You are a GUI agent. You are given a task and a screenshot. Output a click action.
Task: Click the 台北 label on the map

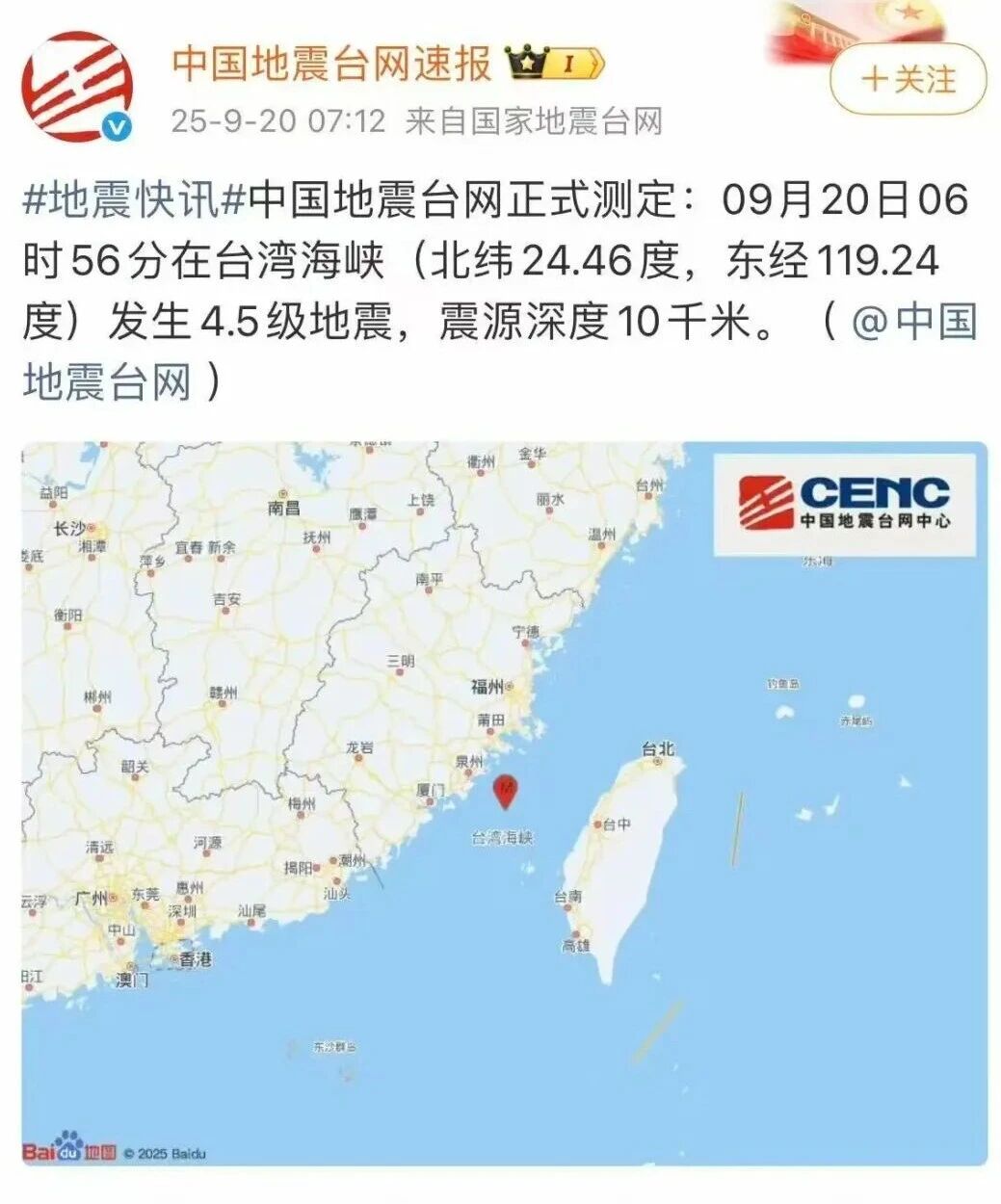[658, 746]
